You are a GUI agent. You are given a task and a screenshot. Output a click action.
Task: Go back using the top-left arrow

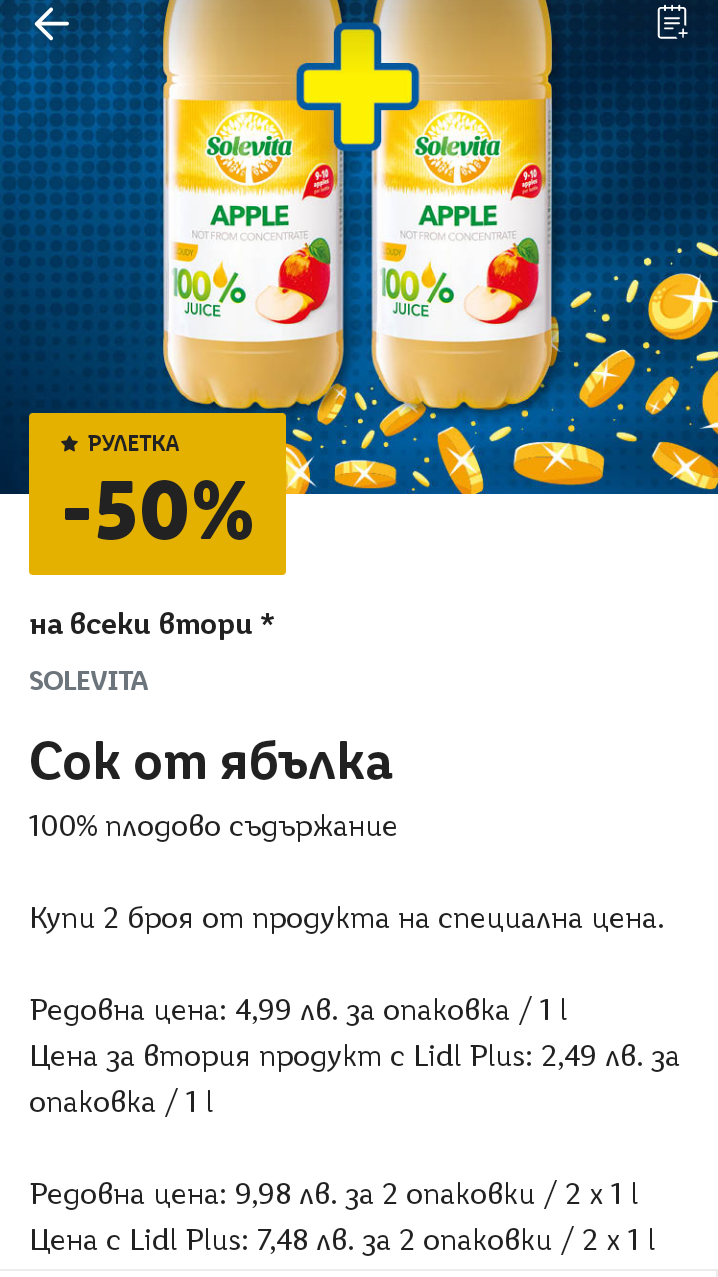51,24
